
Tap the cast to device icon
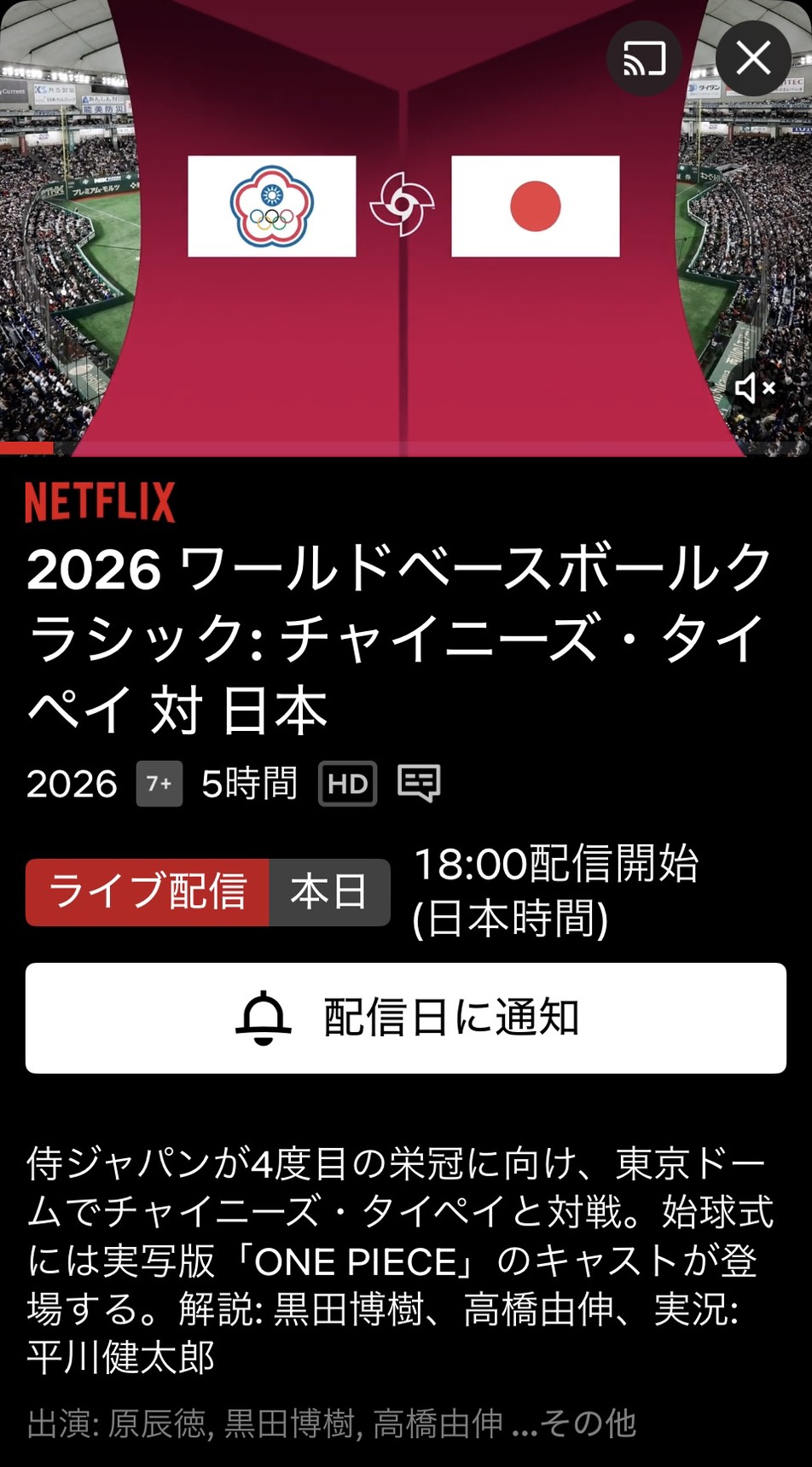click(x=644, y=59)
